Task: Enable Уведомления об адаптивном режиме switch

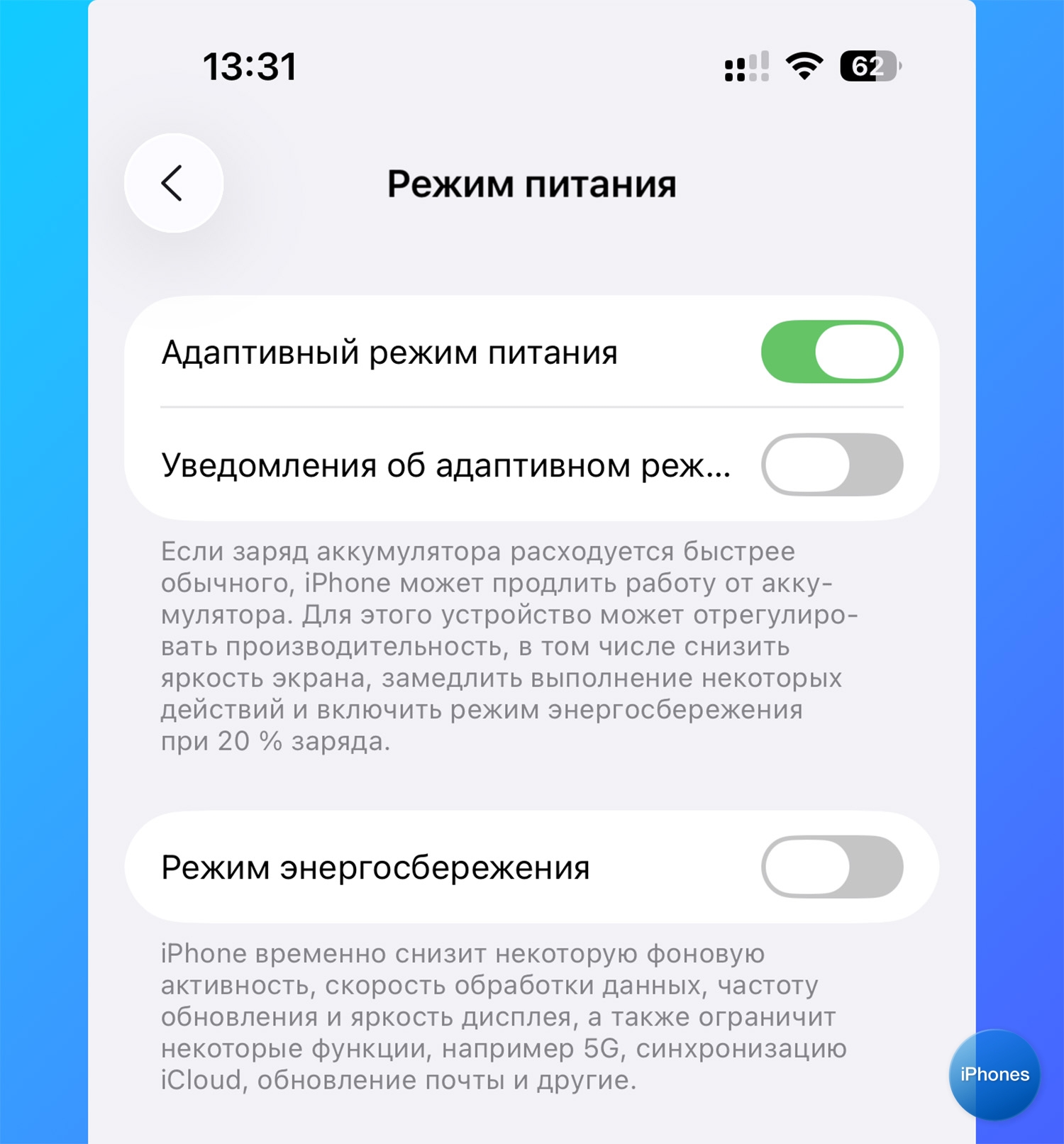Action: (x=831, y=465)
